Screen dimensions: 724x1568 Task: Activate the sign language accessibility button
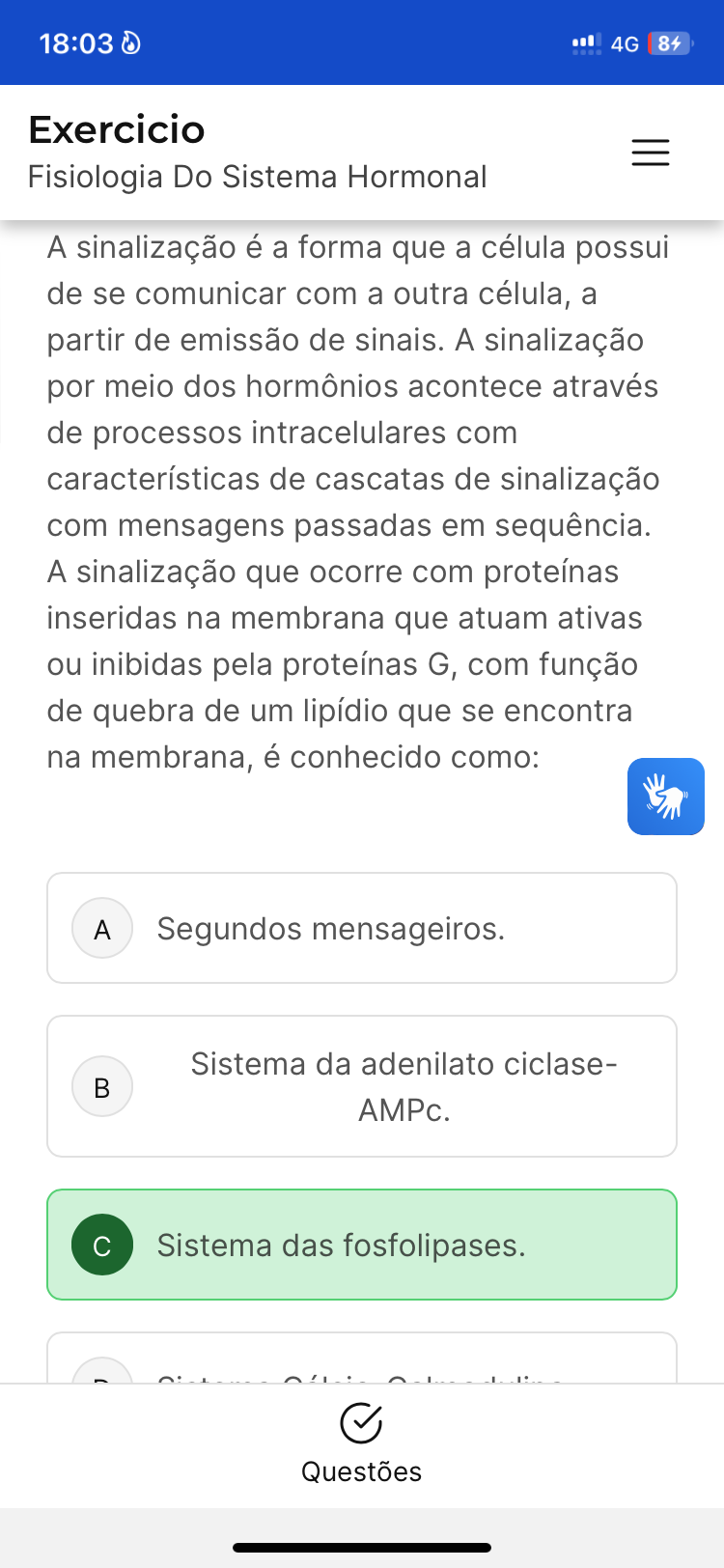665,797
